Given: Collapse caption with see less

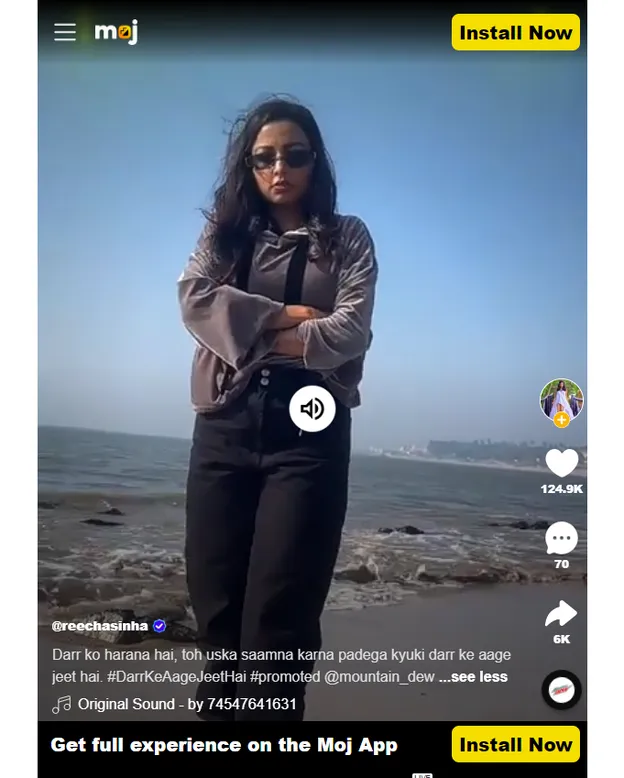Looking at the screenshot, I should point(473,677).
